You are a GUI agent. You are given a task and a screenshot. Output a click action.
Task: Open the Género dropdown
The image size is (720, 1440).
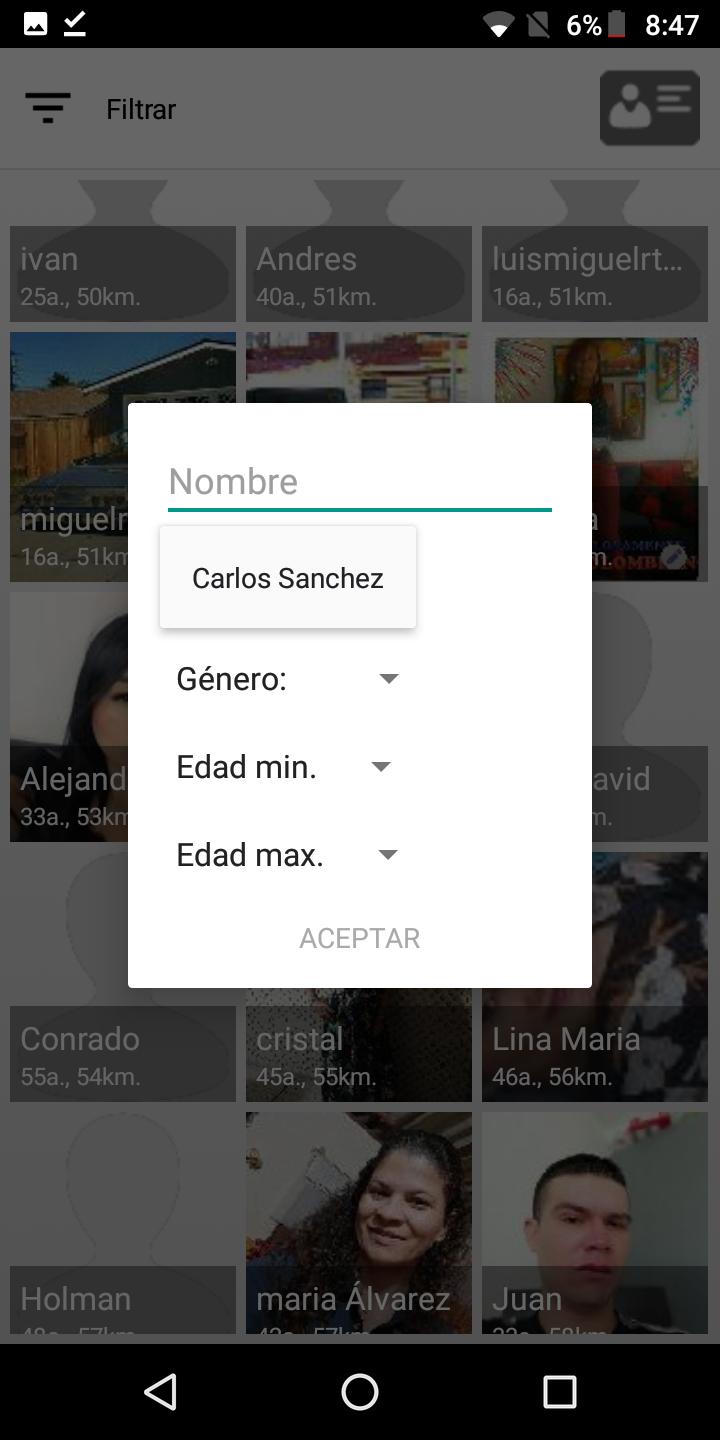[x=288, y=679]
